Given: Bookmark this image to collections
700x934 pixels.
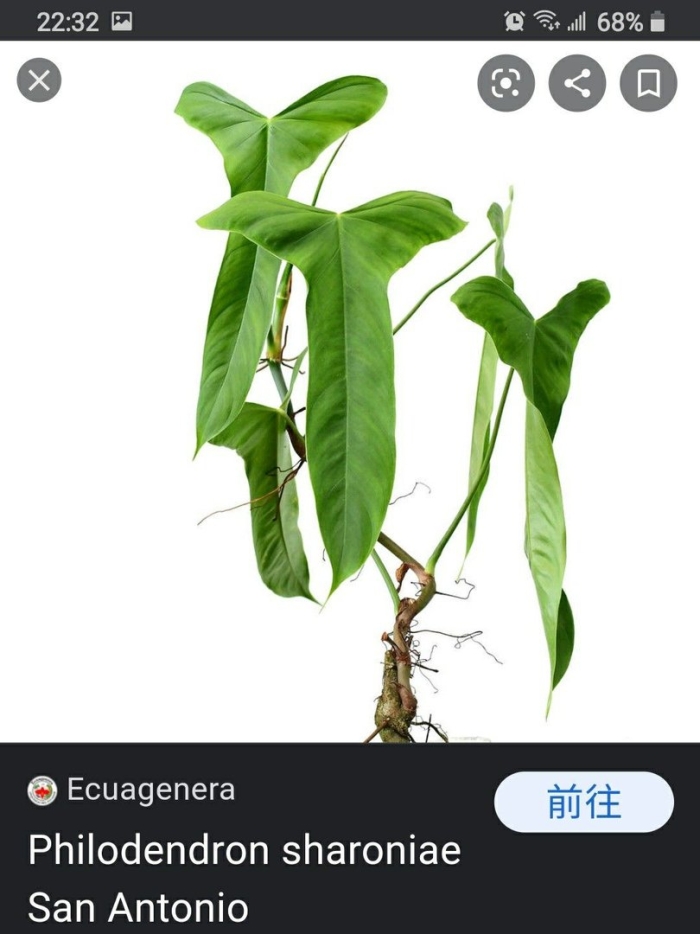Looking at the screenshot, I should coord(648,83).
